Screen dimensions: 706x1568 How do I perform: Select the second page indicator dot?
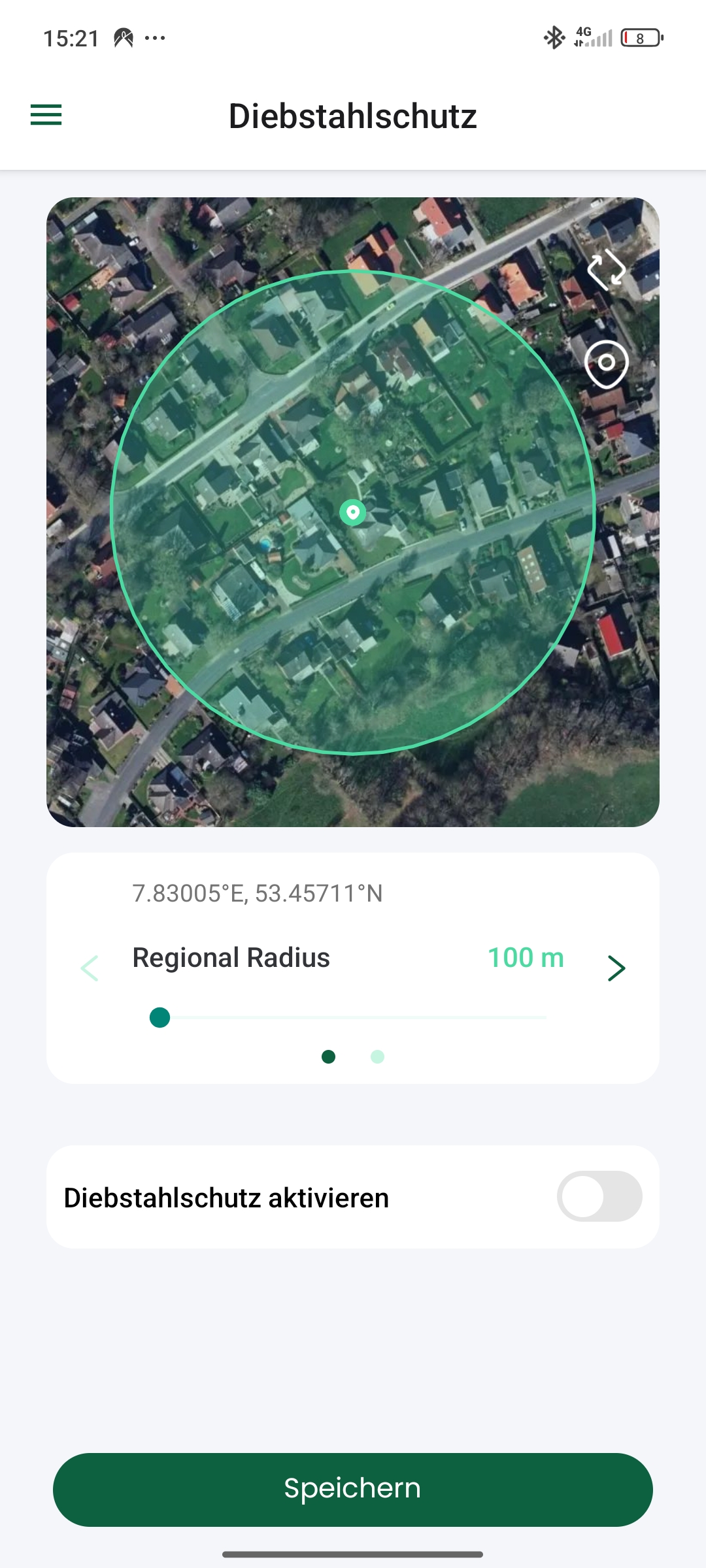pos(377,1056)
